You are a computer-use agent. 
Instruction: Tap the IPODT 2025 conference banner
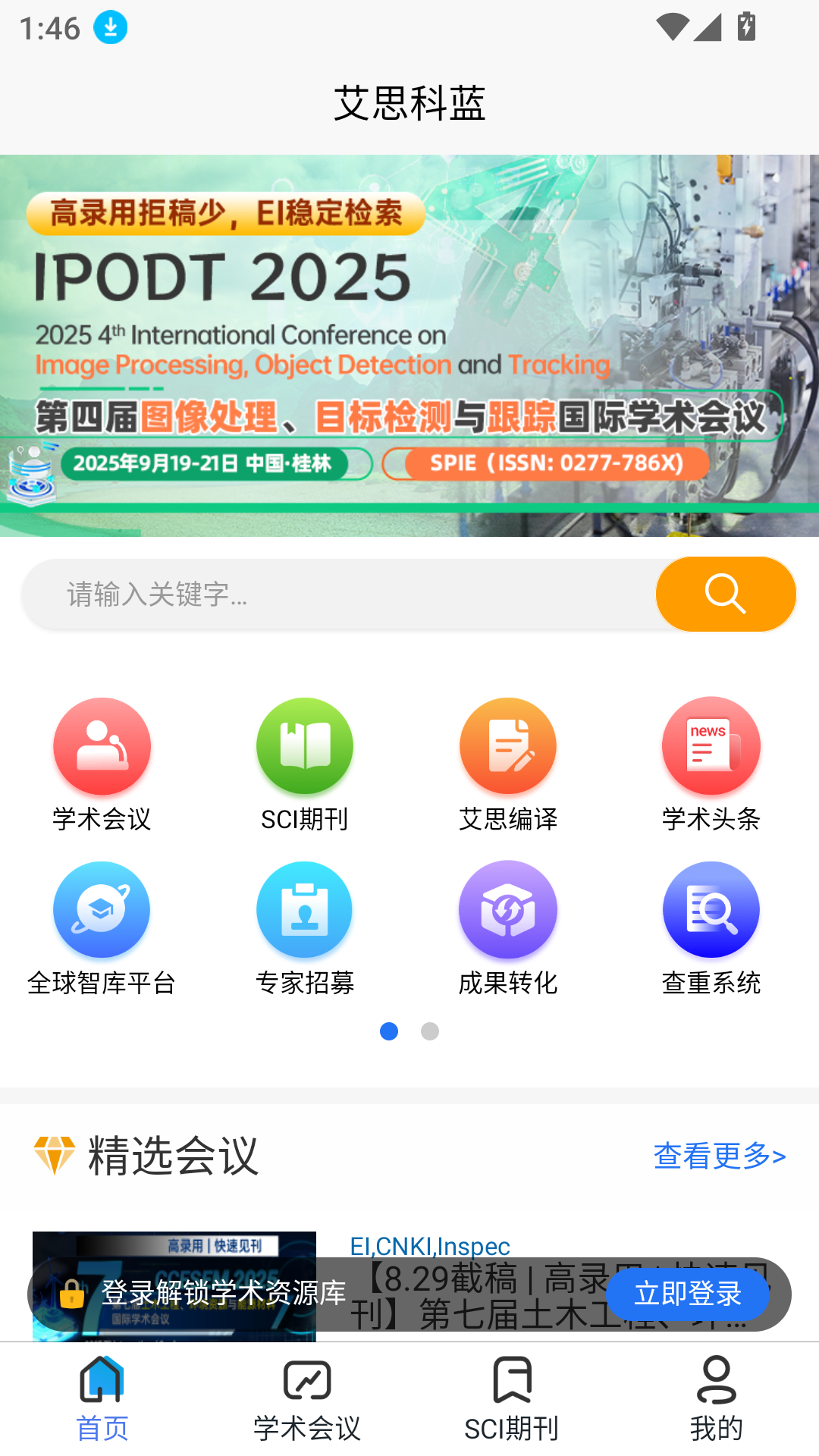(x=409, y=345)
